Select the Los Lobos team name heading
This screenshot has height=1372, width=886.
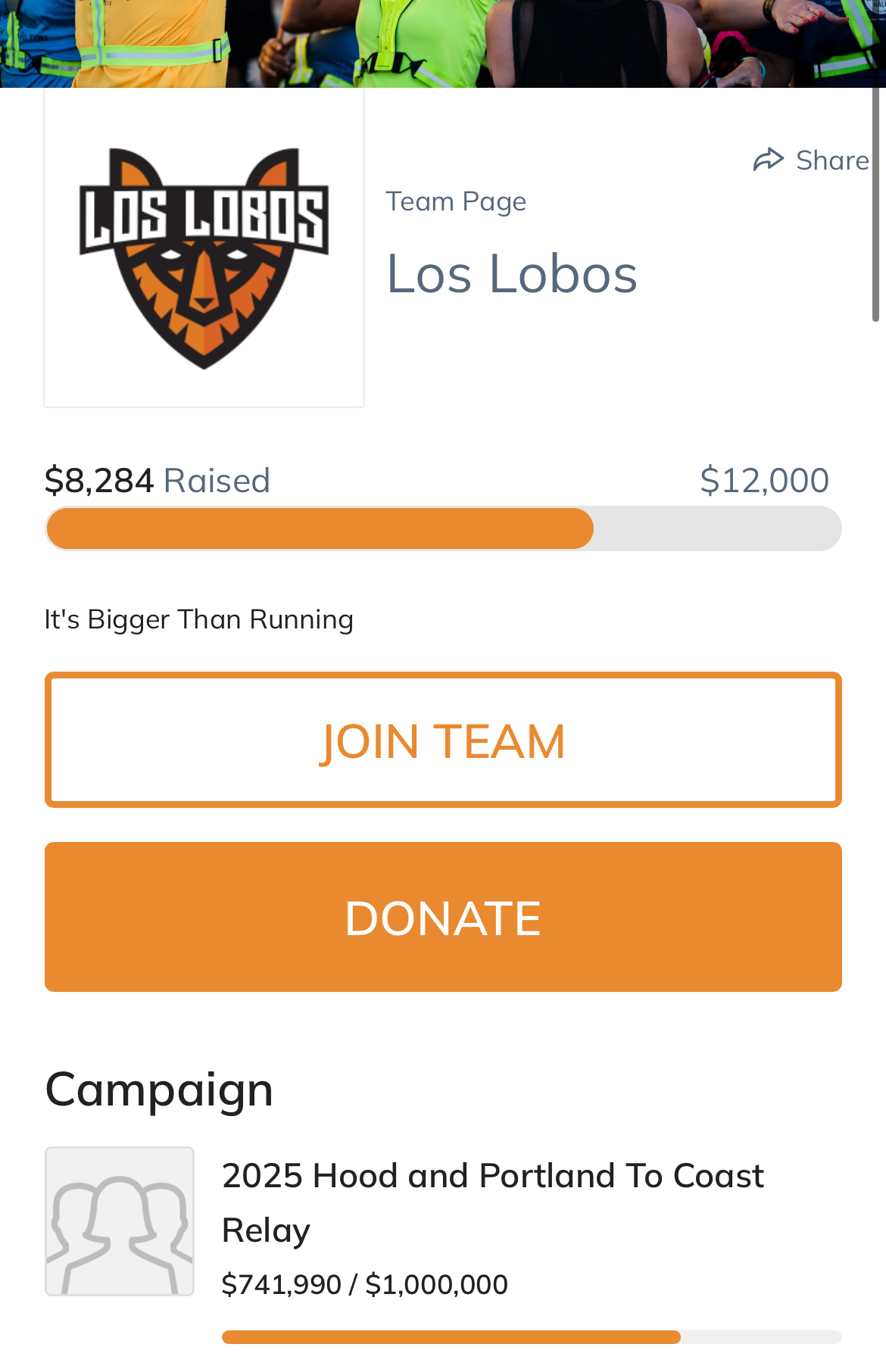511,275
